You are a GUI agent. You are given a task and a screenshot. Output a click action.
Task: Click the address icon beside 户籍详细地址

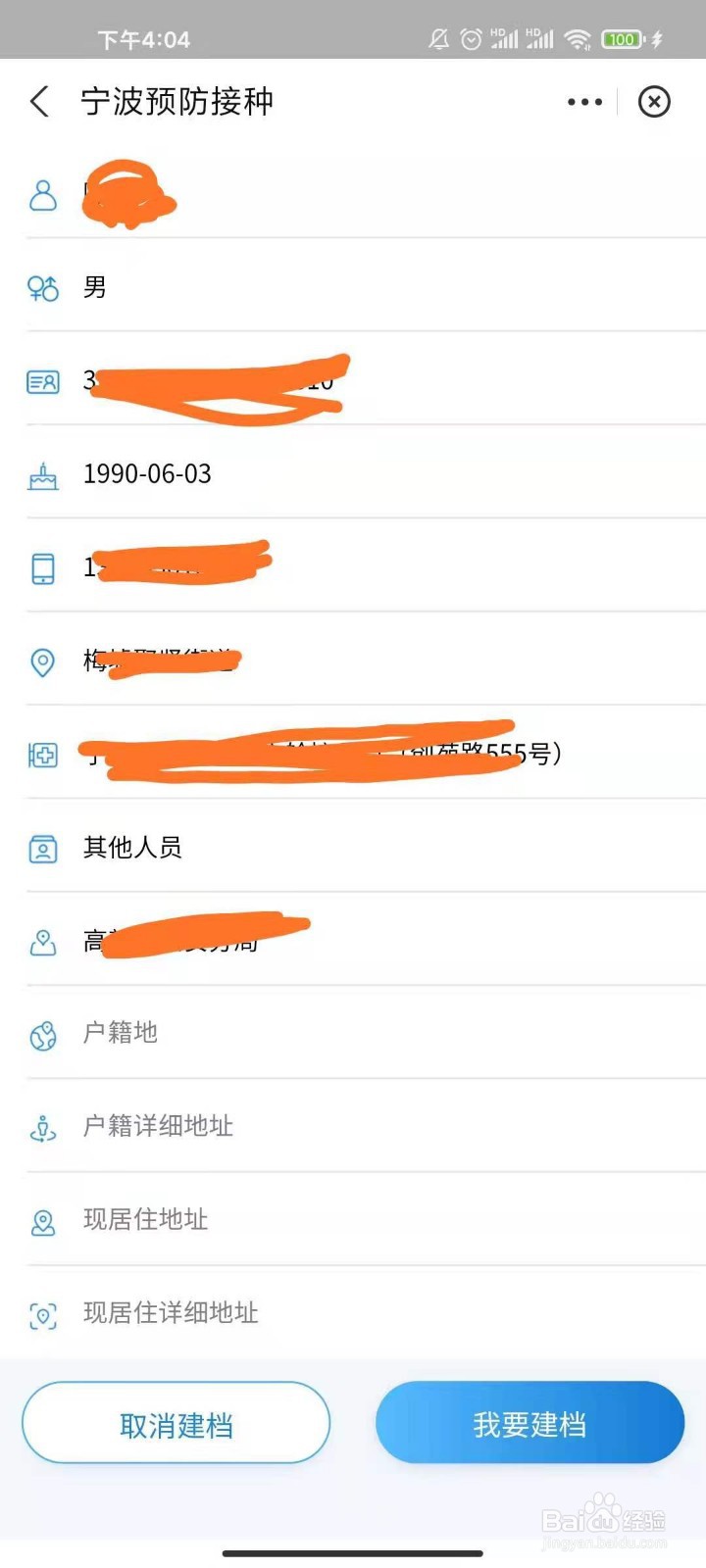(43, 1128)
